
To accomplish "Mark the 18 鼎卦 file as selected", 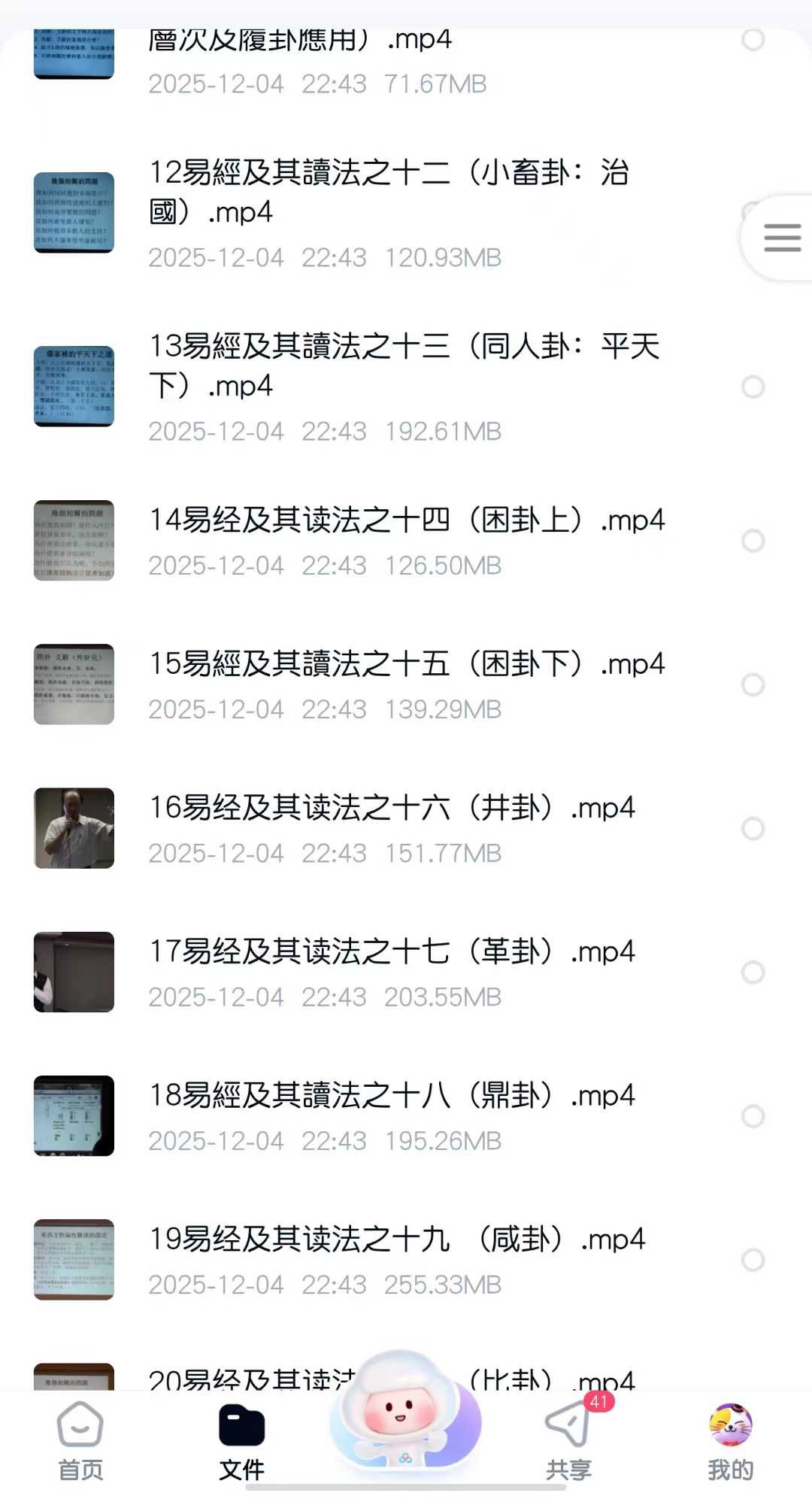I will pyautogui.click(x=753, y=1116).
